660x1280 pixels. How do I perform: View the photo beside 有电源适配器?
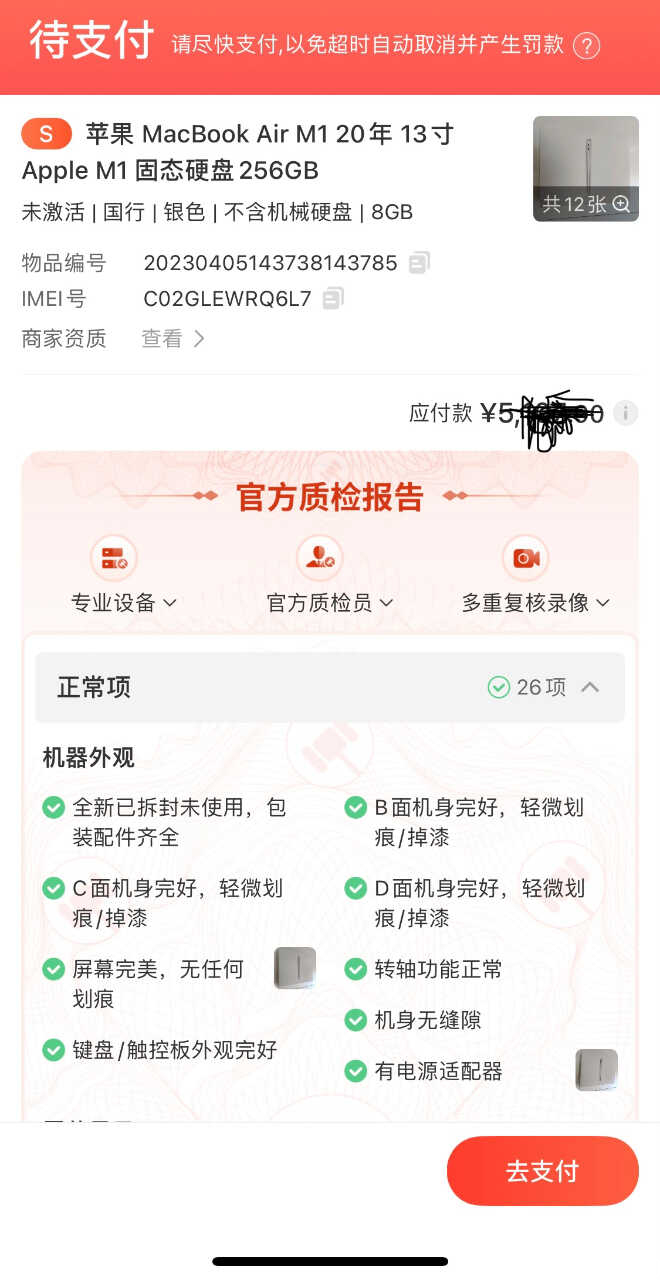click(596, 1070)
